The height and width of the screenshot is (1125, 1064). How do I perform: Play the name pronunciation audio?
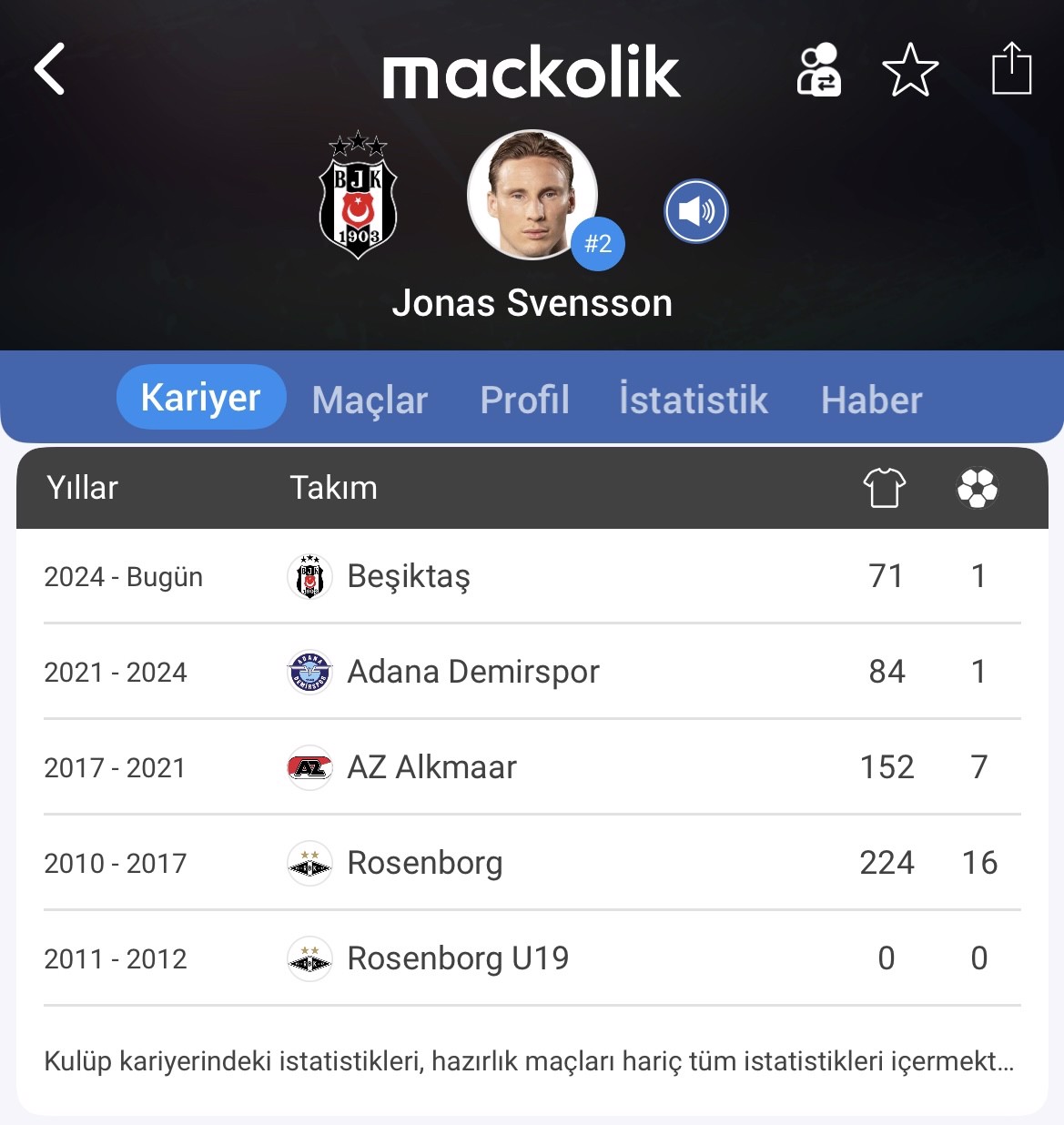tap(696, 212)
